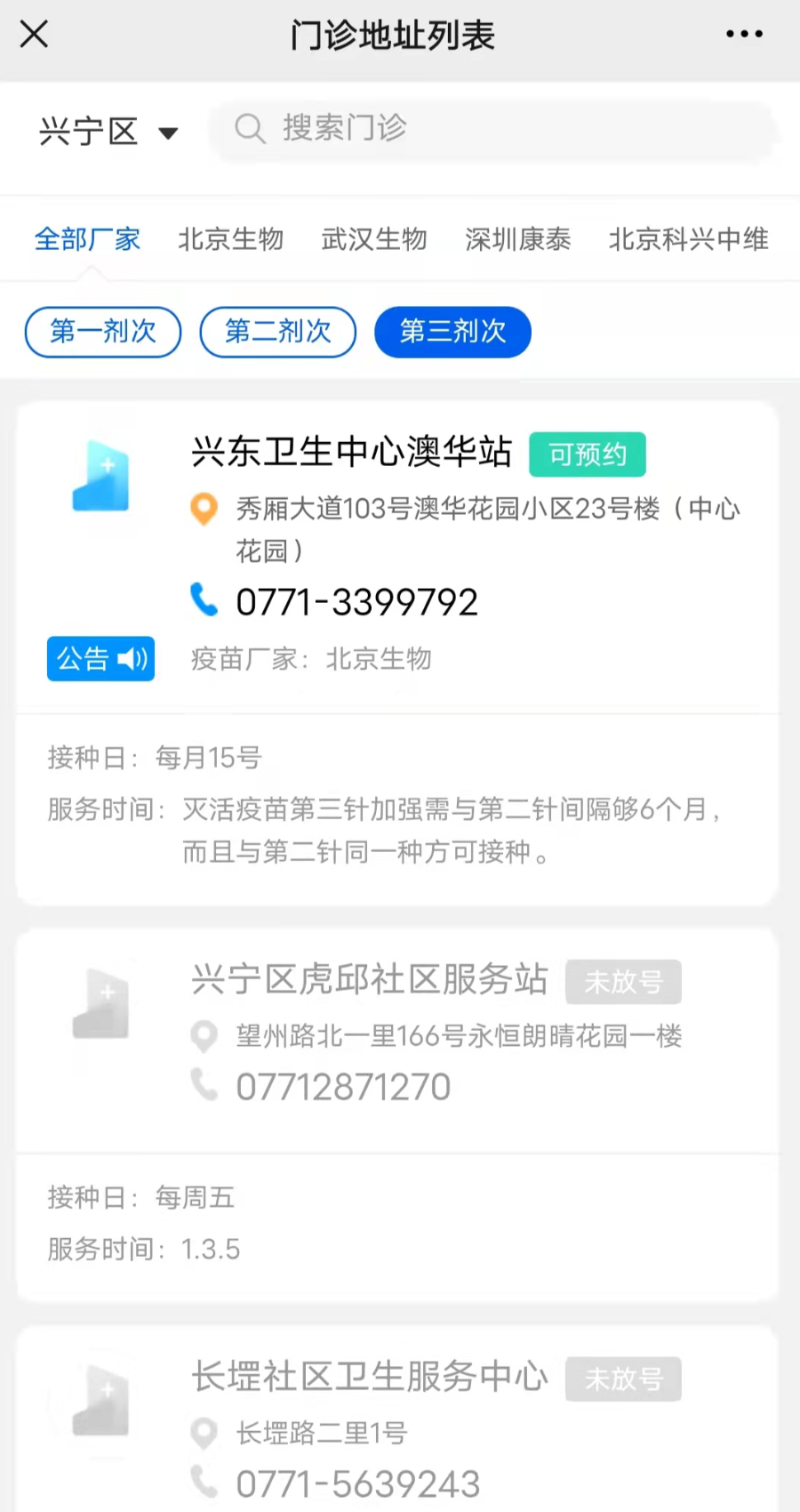800x1512 pixels.
Task: Tap the 搜索门诊 search box
Action: tap(492, 129)
